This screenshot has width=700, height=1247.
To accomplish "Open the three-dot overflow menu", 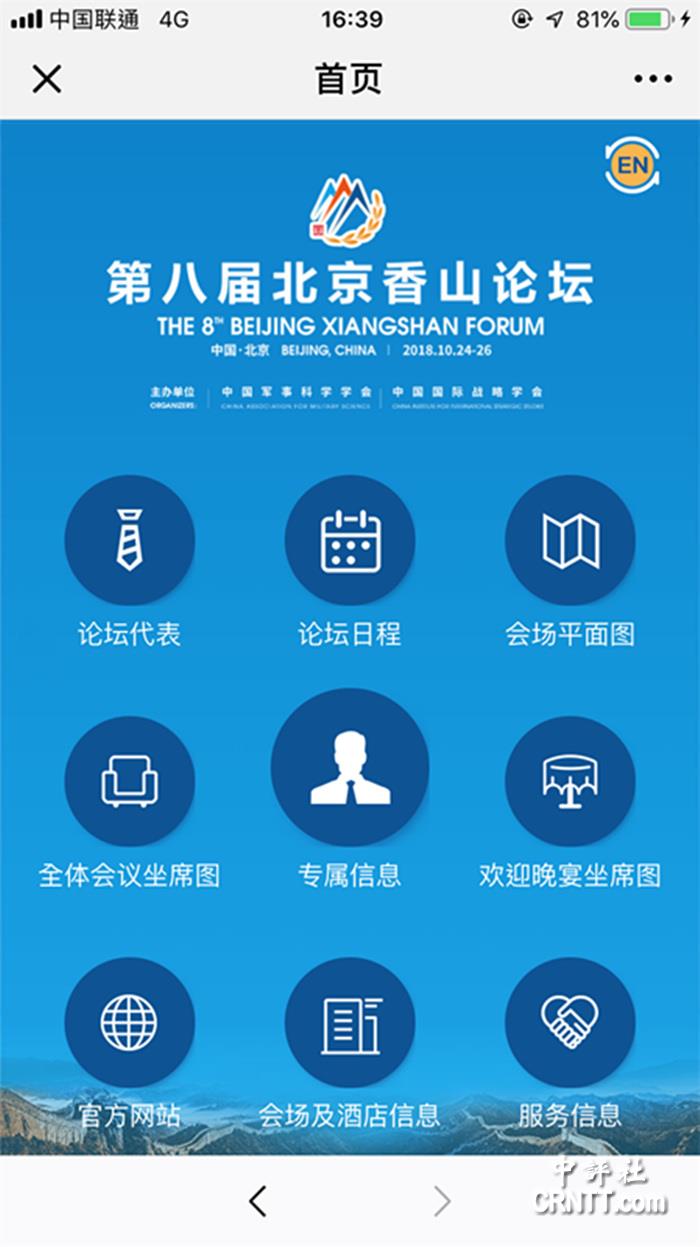I will (652, 79).
